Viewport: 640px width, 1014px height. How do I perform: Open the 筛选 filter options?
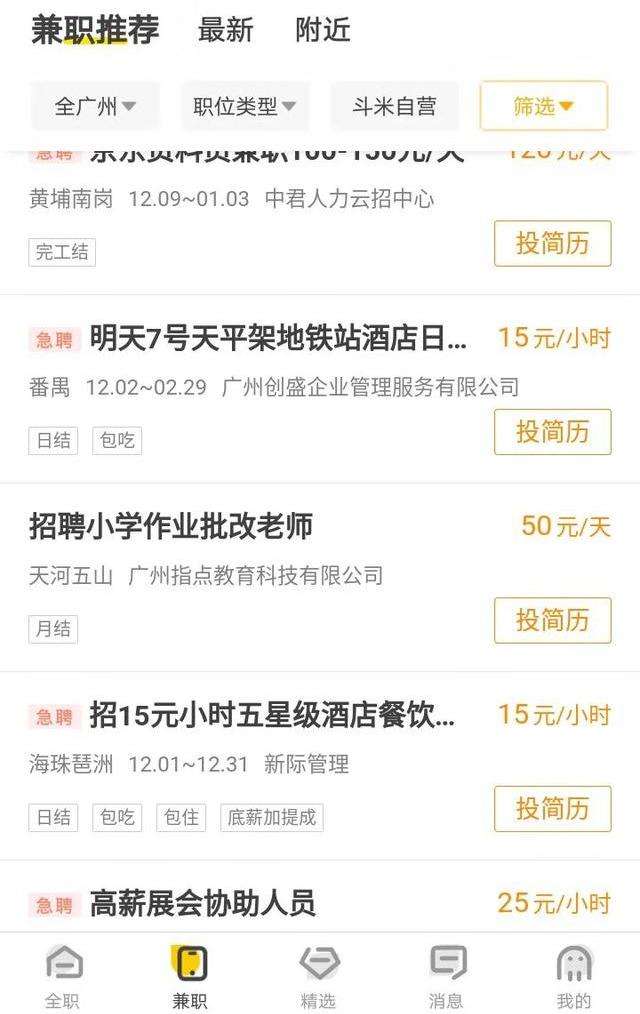tap(543, 106)
